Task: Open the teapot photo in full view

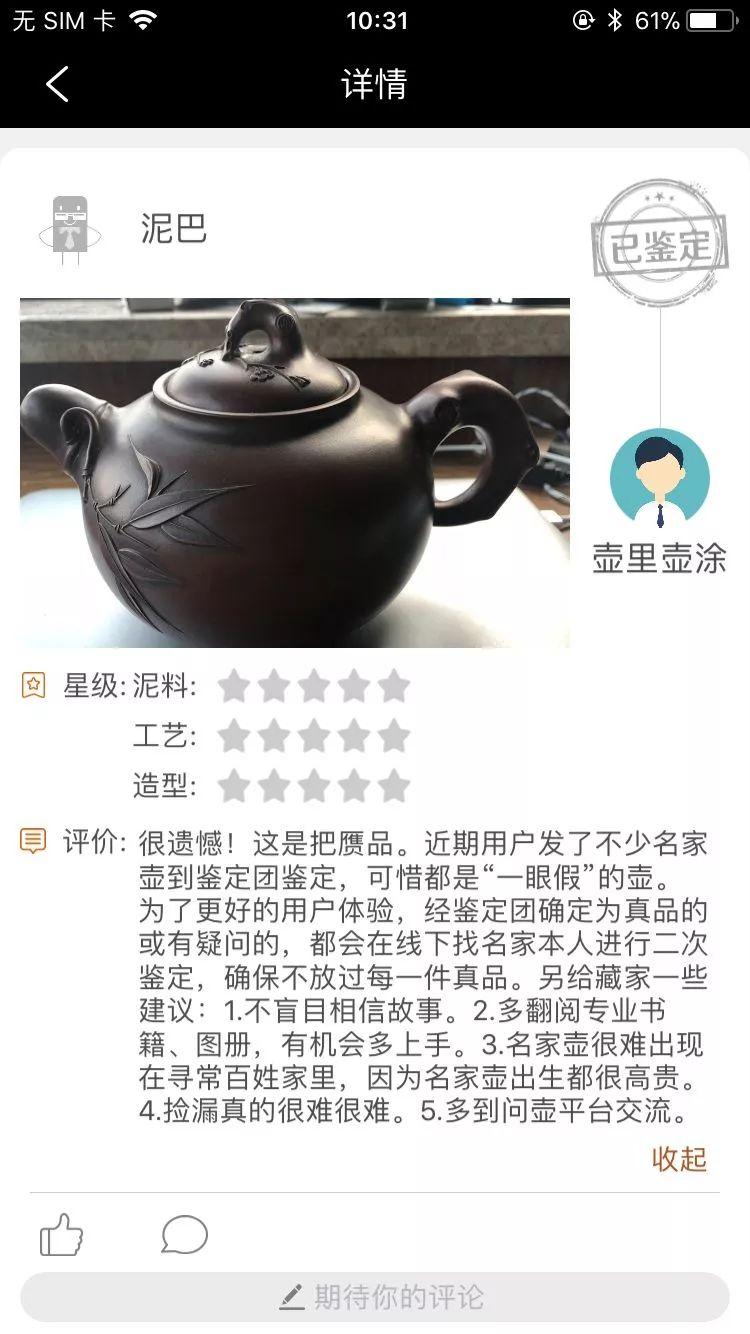Action: point(295,472)
